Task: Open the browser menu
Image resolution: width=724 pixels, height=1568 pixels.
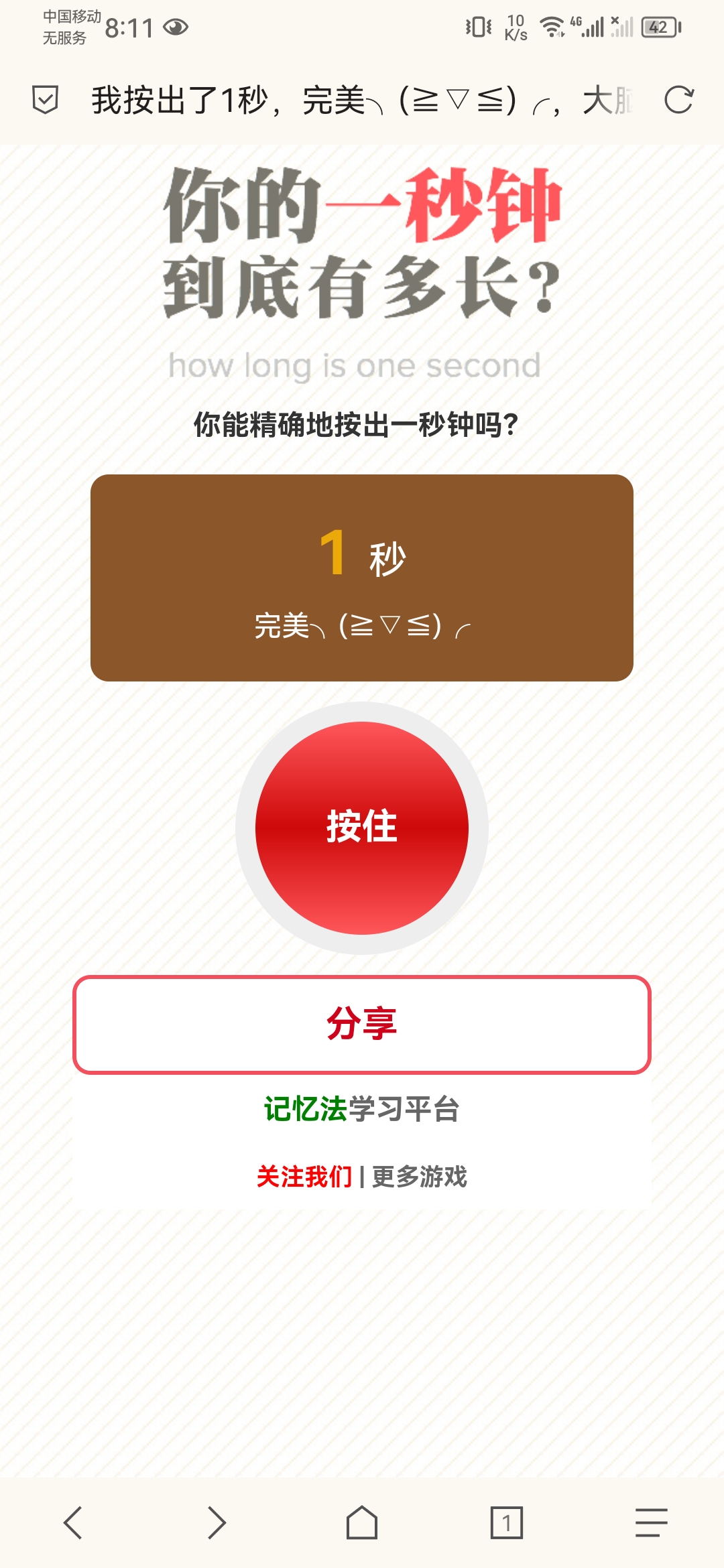Action: (x=651, y=1522)
